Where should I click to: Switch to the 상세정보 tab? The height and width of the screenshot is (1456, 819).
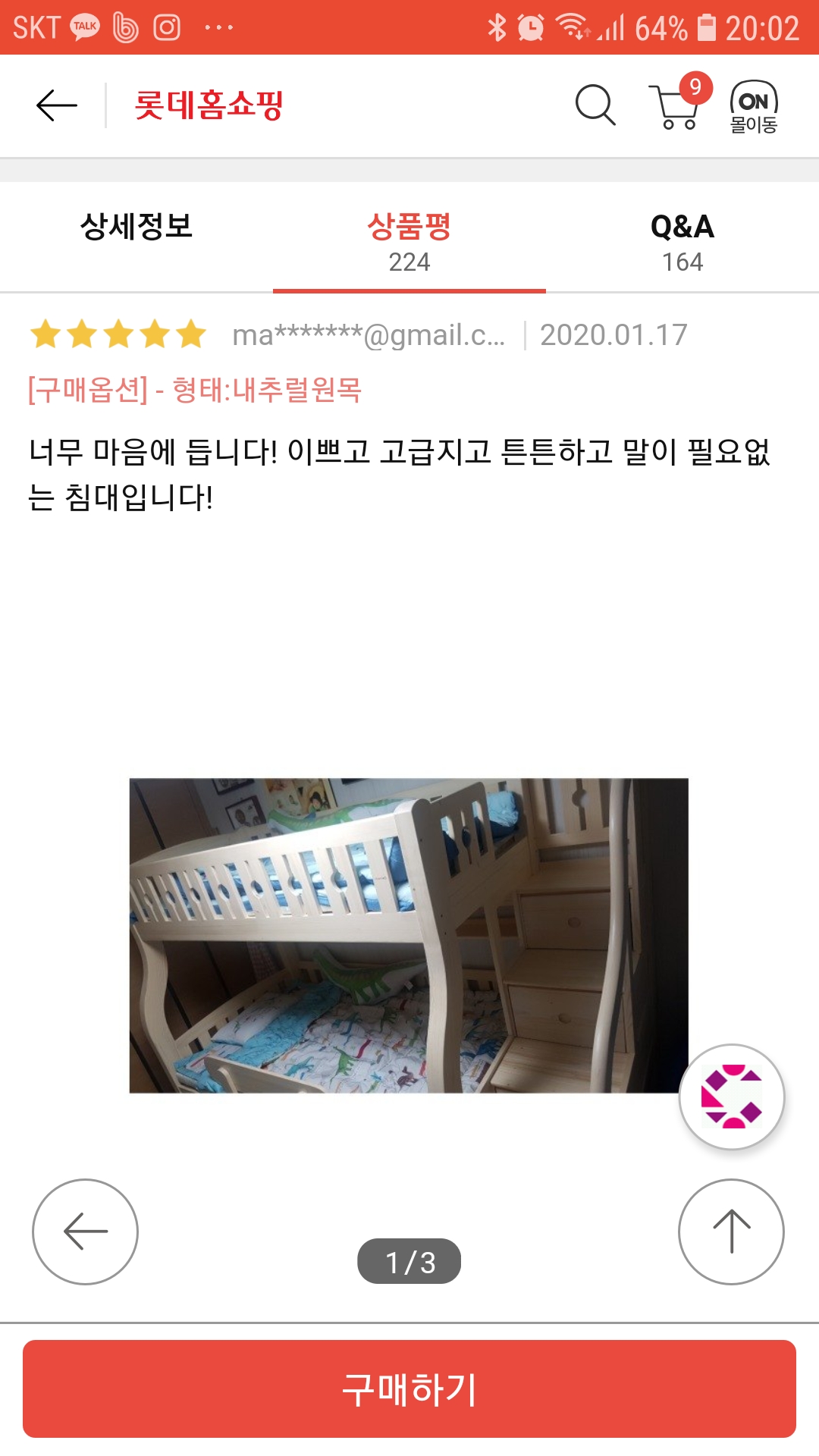[136, 227]
